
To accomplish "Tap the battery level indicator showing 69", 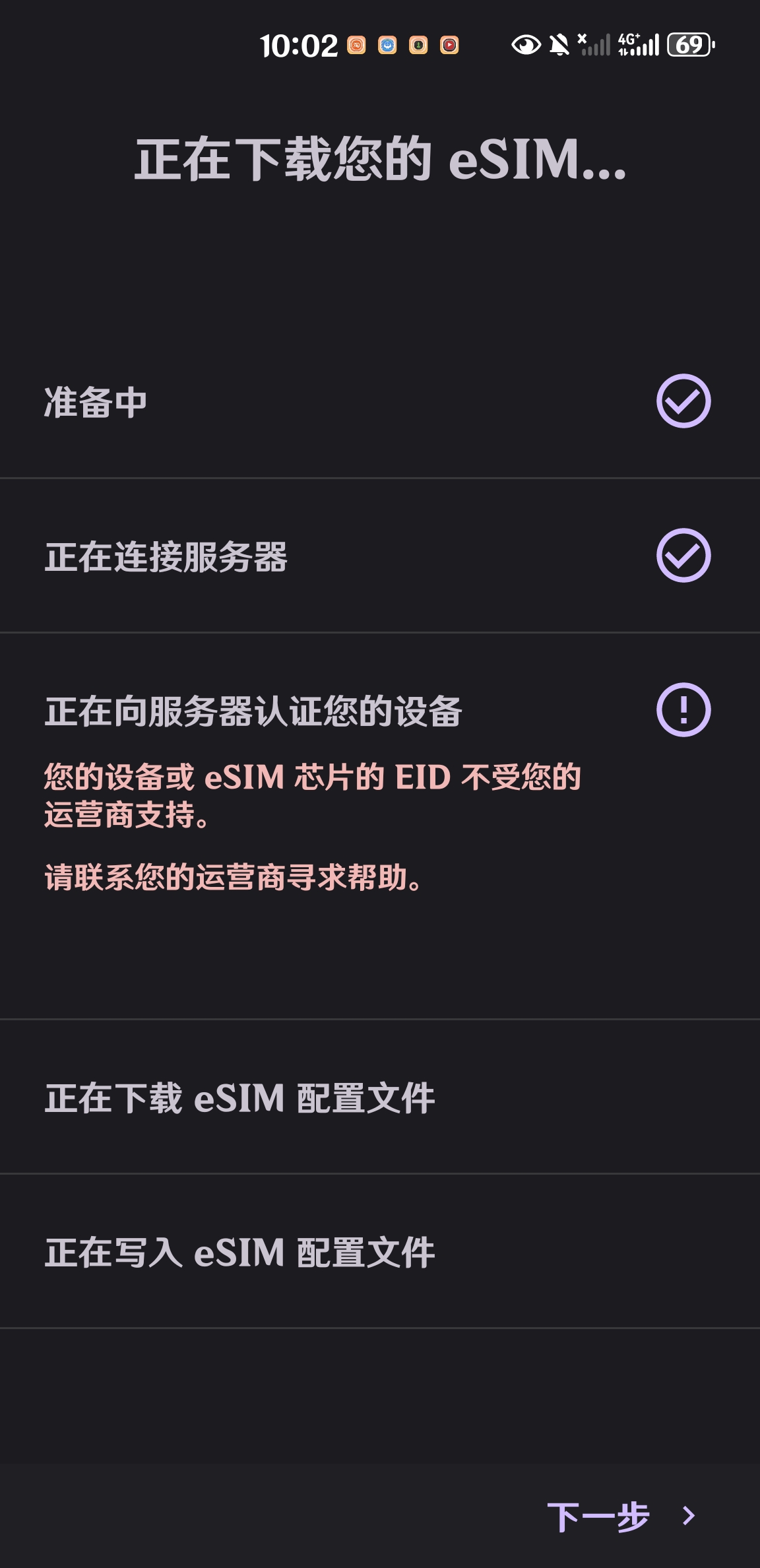I will [x=688, y=46].
